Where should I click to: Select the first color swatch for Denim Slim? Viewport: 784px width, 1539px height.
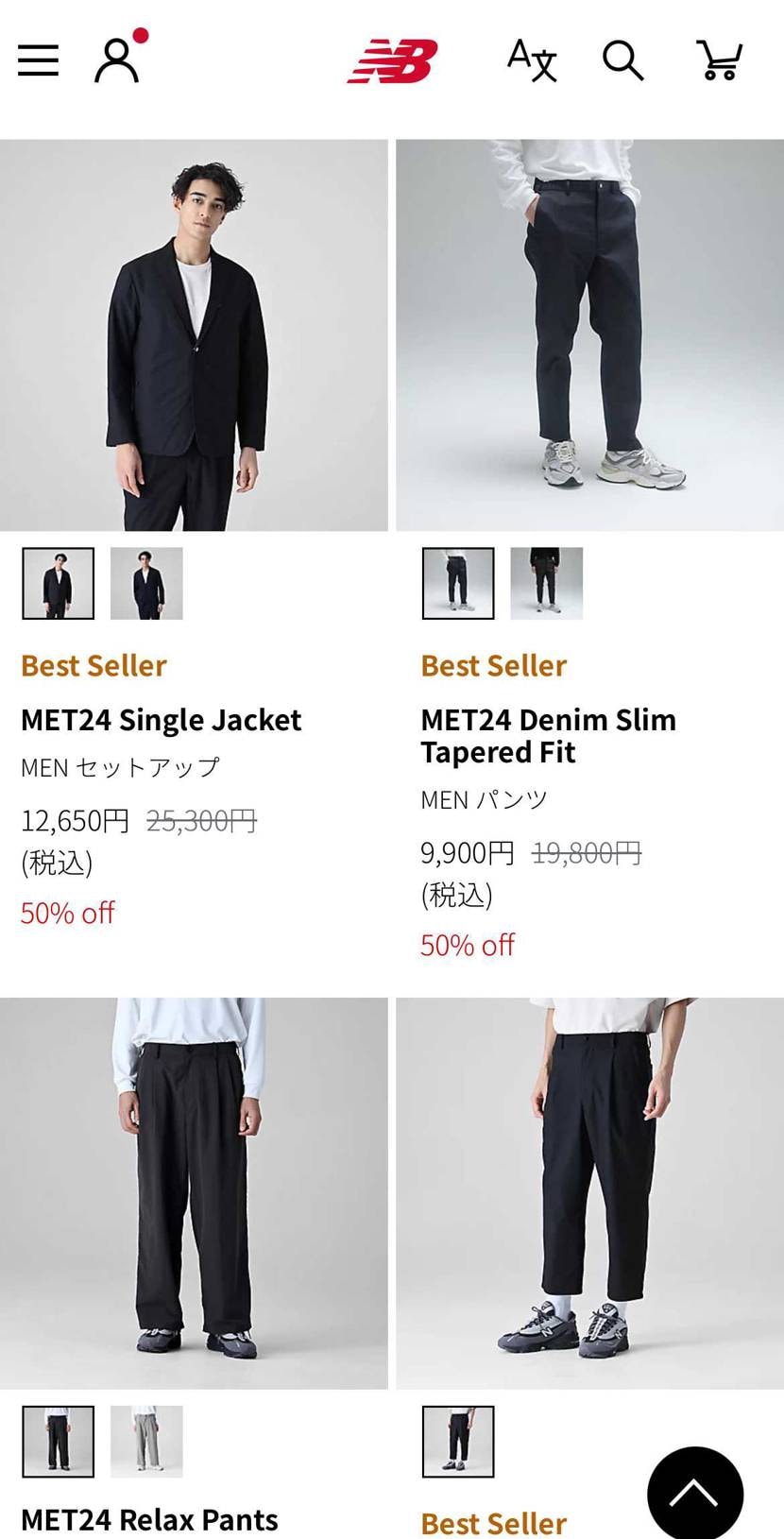[x=458, y=584]
